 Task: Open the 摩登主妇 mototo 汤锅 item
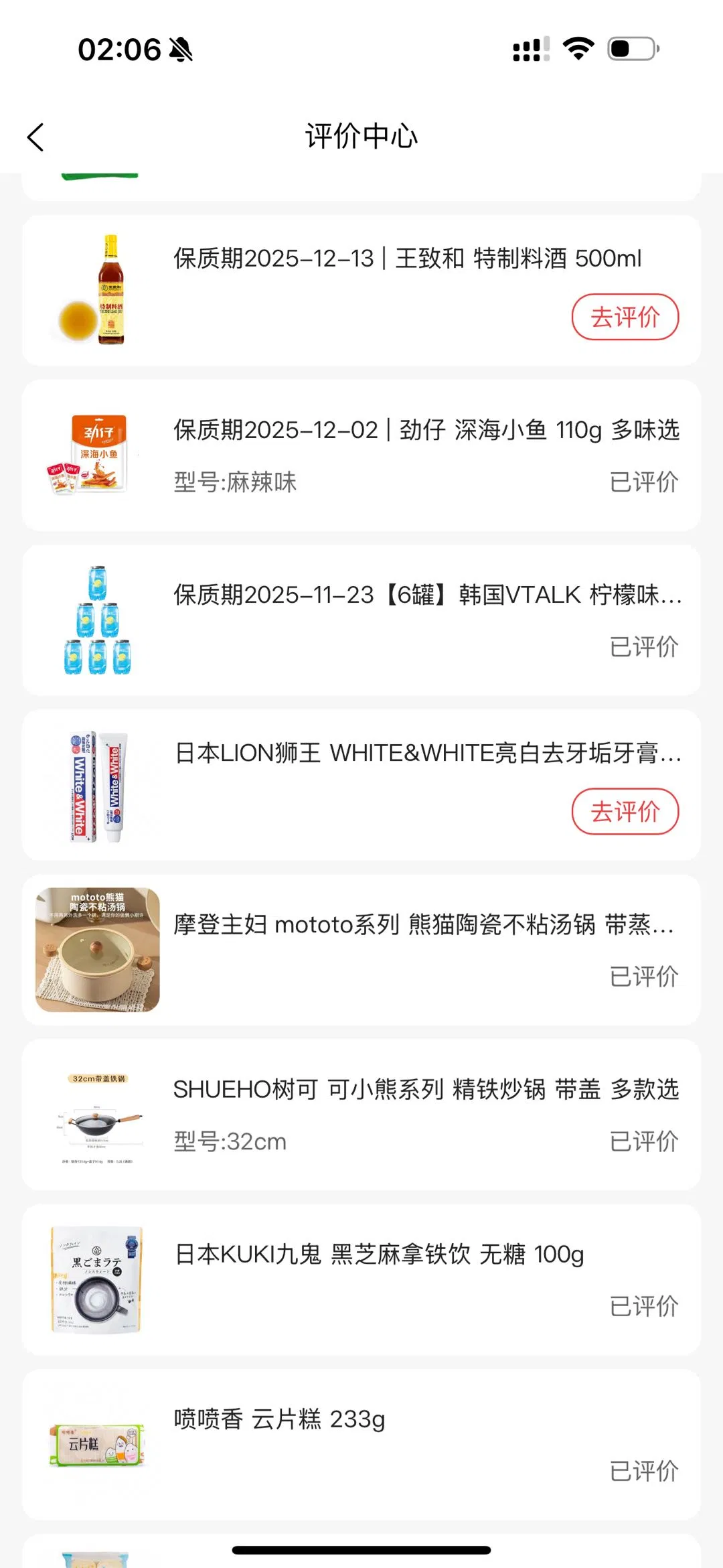[x=423, y=925]
